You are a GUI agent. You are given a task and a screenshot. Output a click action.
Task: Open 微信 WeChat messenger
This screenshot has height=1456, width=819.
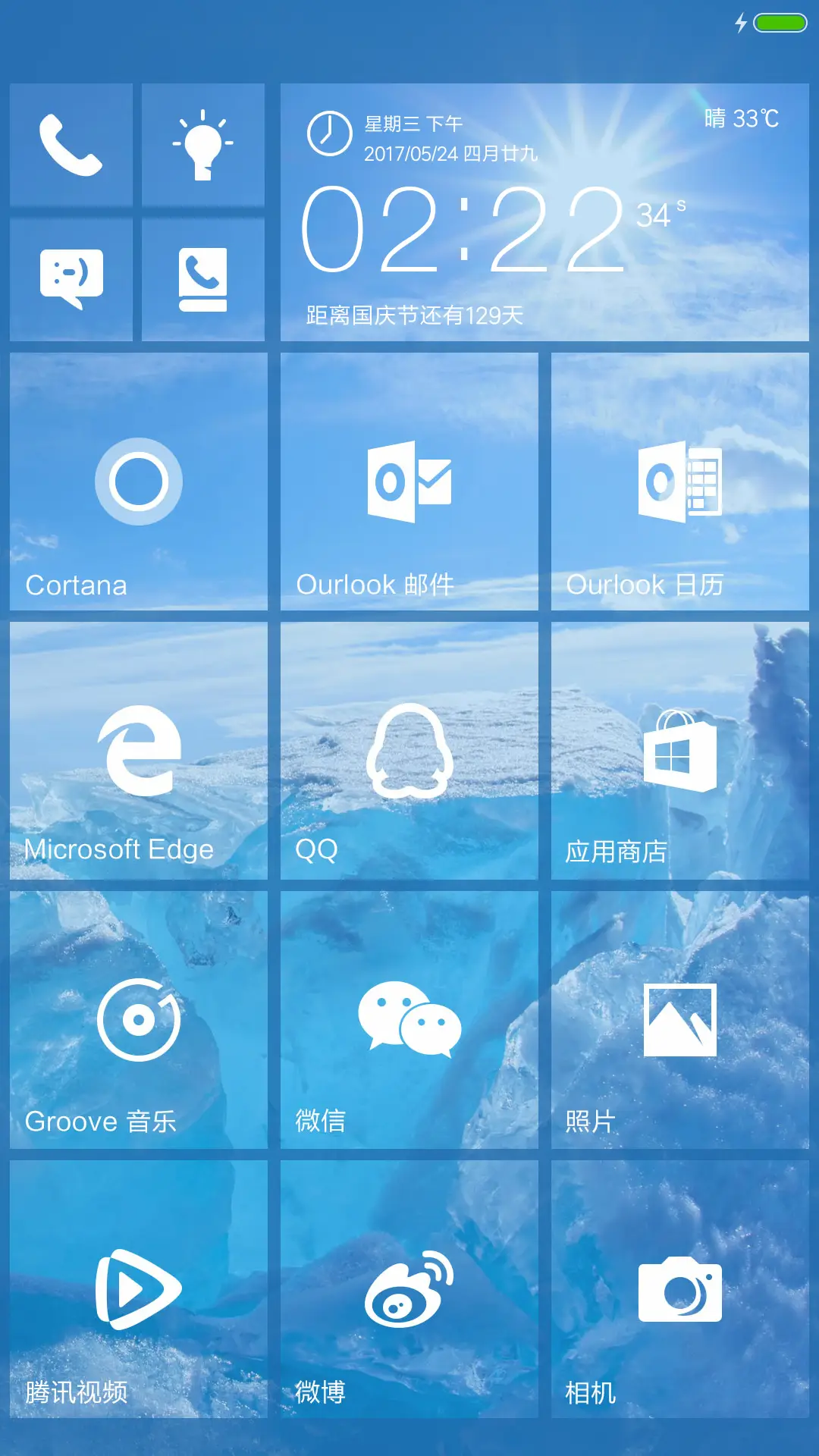pos(409,1020)
